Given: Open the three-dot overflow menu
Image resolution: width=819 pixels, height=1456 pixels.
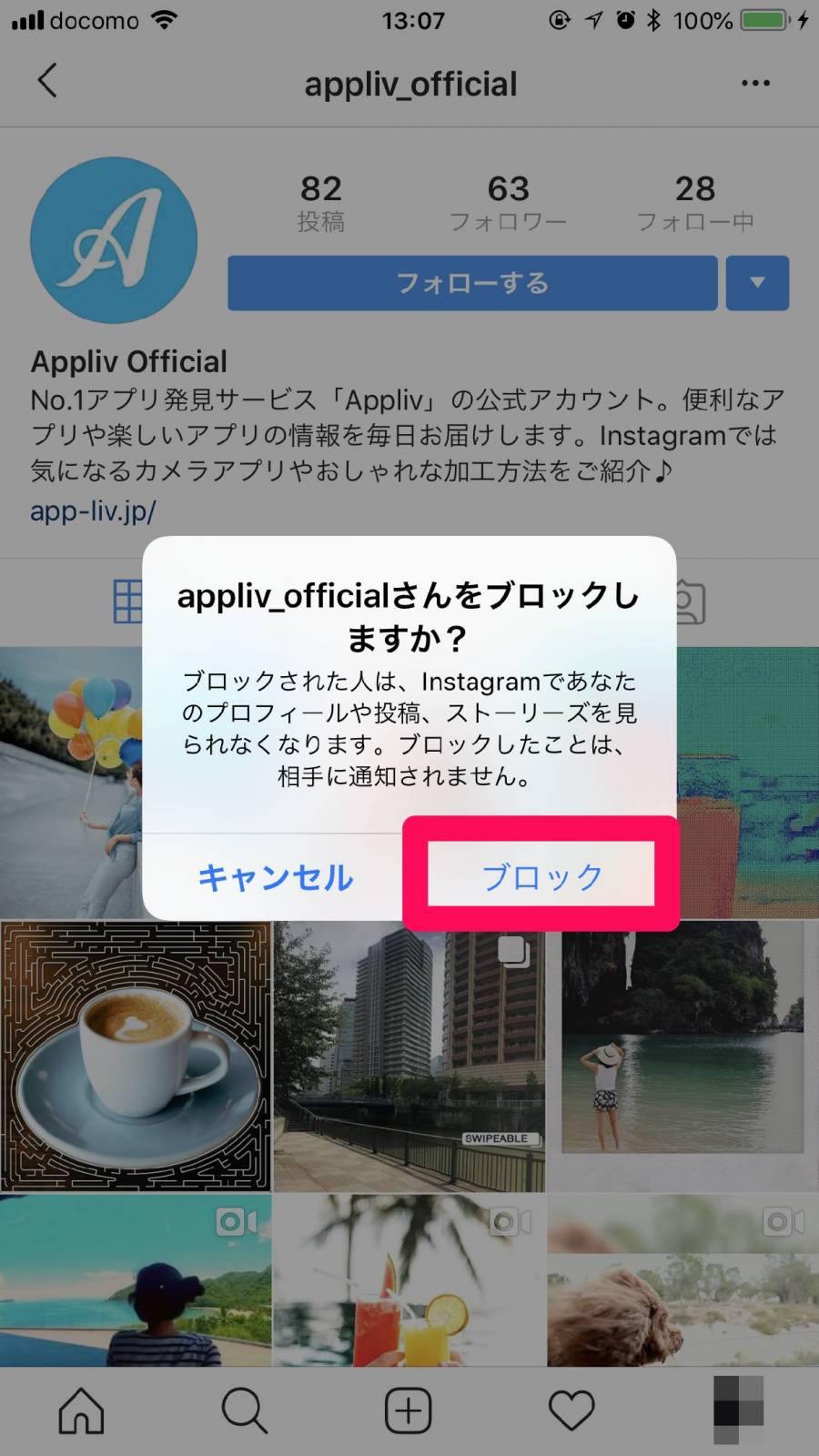Looking at the screenshot, I should tap(755, 84).
